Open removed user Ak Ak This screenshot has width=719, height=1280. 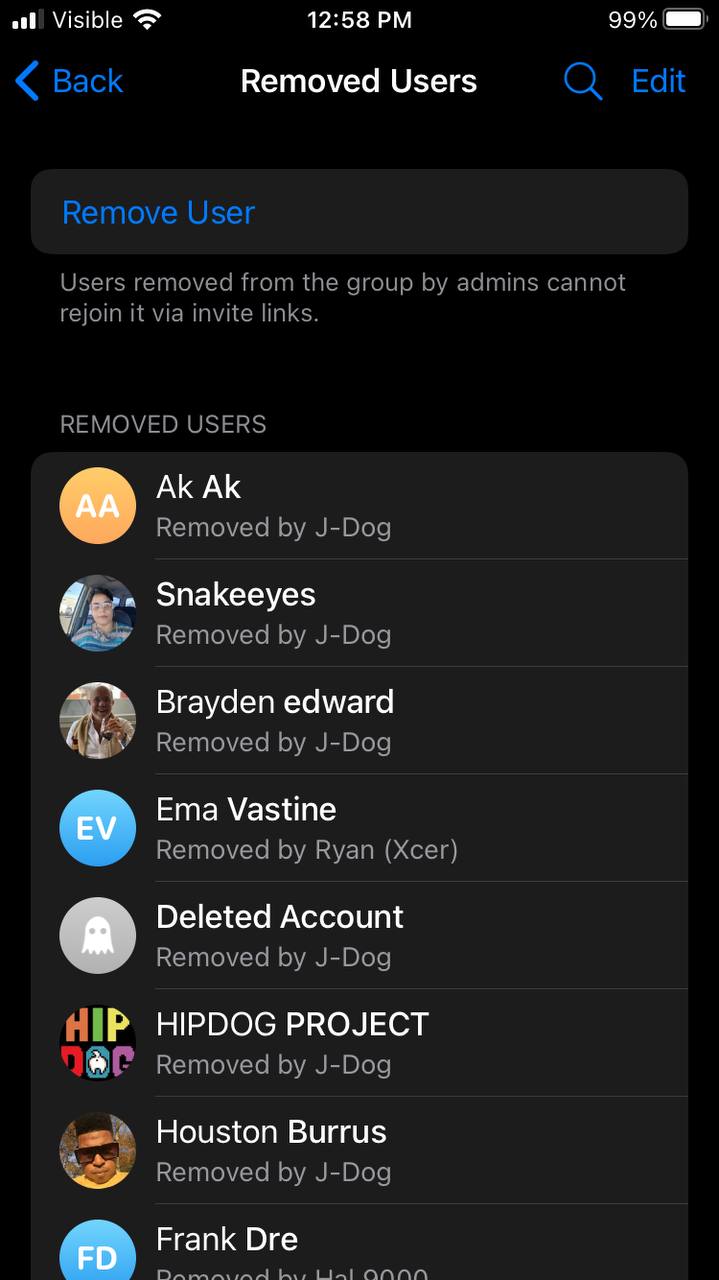pos(359,506)
